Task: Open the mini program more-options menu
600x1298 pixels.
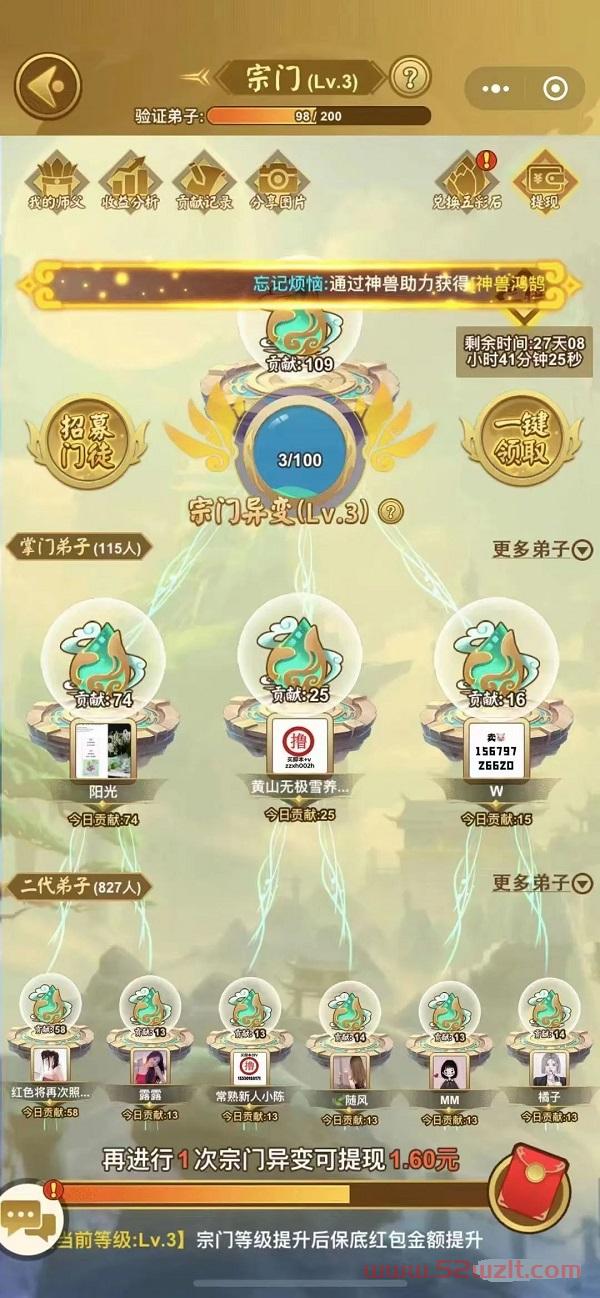Action: 496,88
